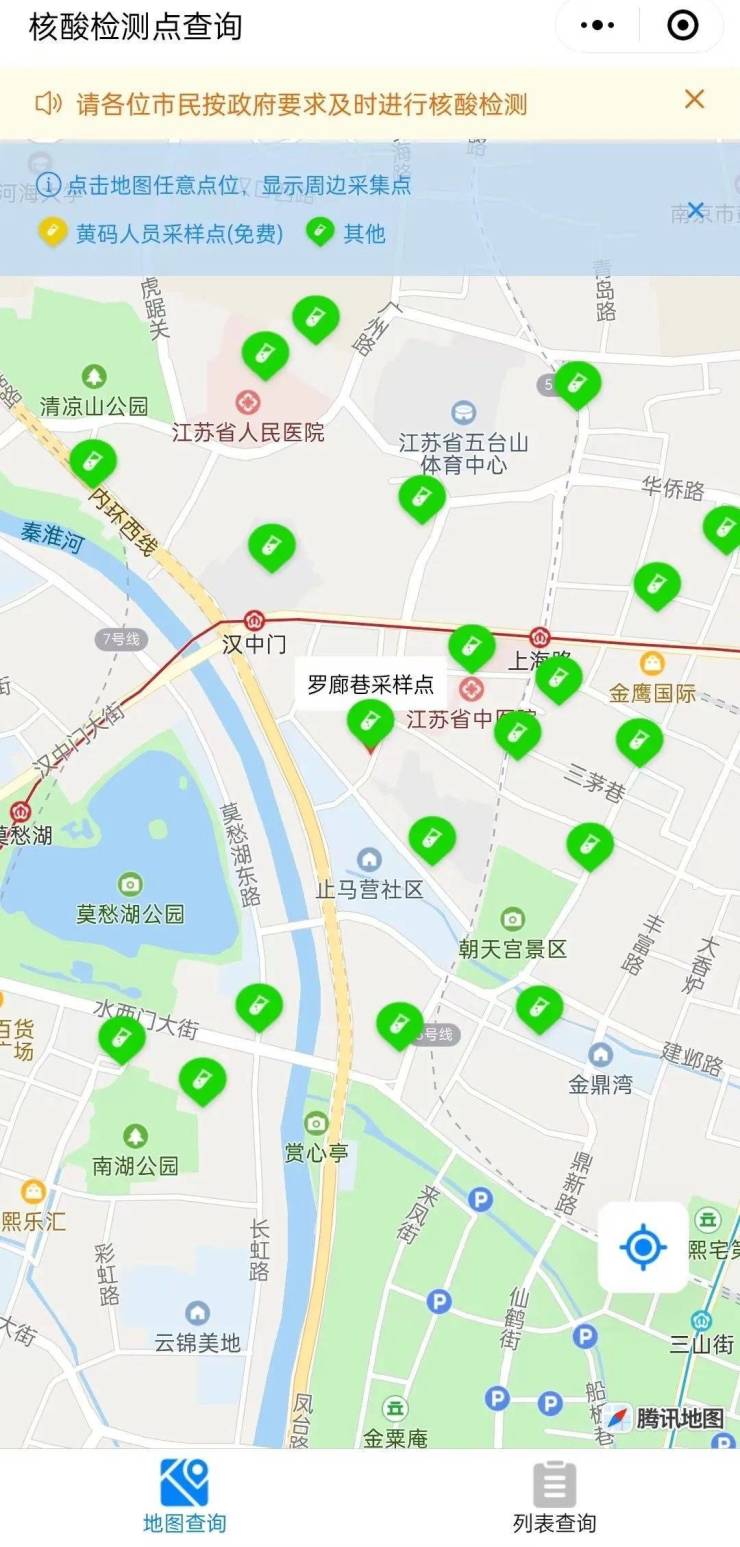Select the sampling marker near 清凉山公园
This screenshot has width=740, height=1547.
click(x=93, y=460)
